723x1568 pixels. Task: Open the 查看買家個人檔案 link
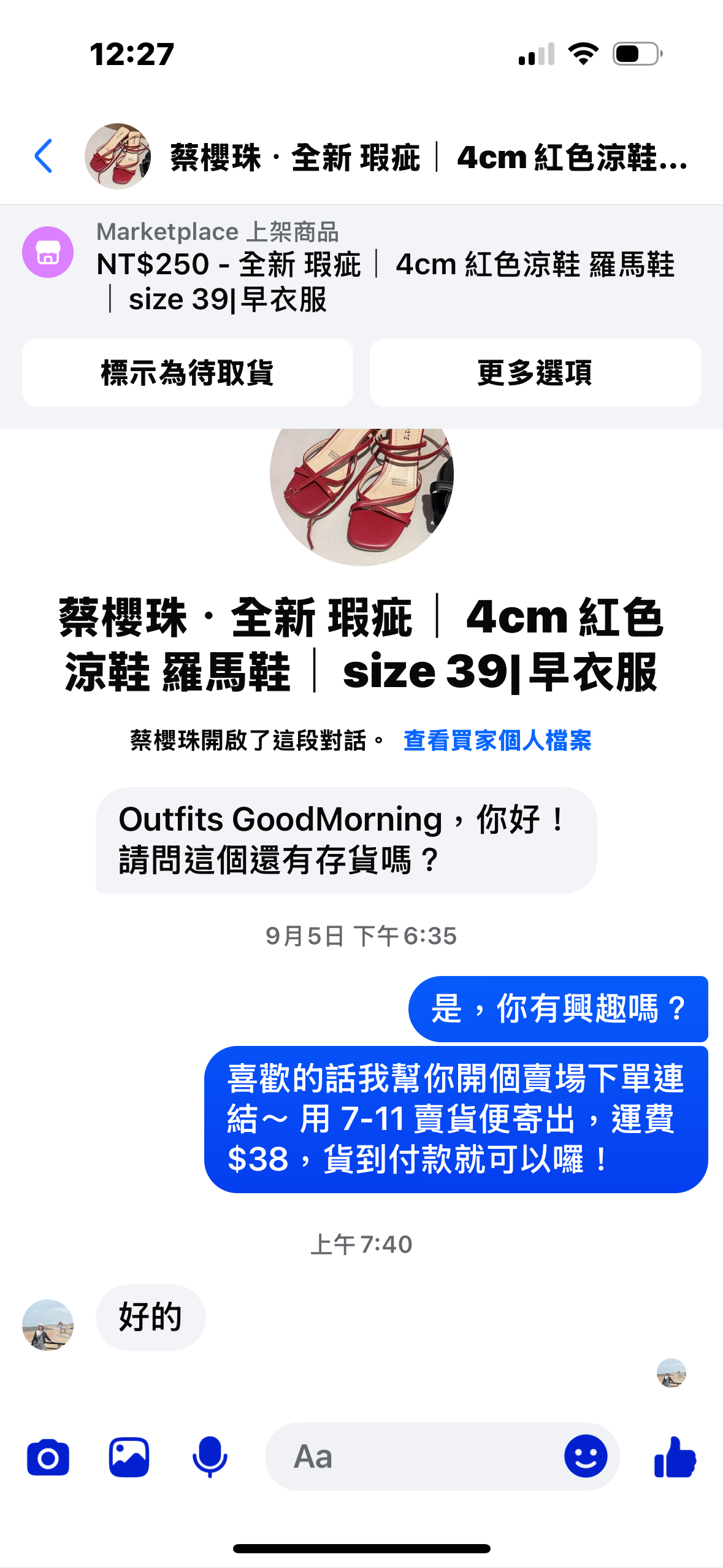497,740
